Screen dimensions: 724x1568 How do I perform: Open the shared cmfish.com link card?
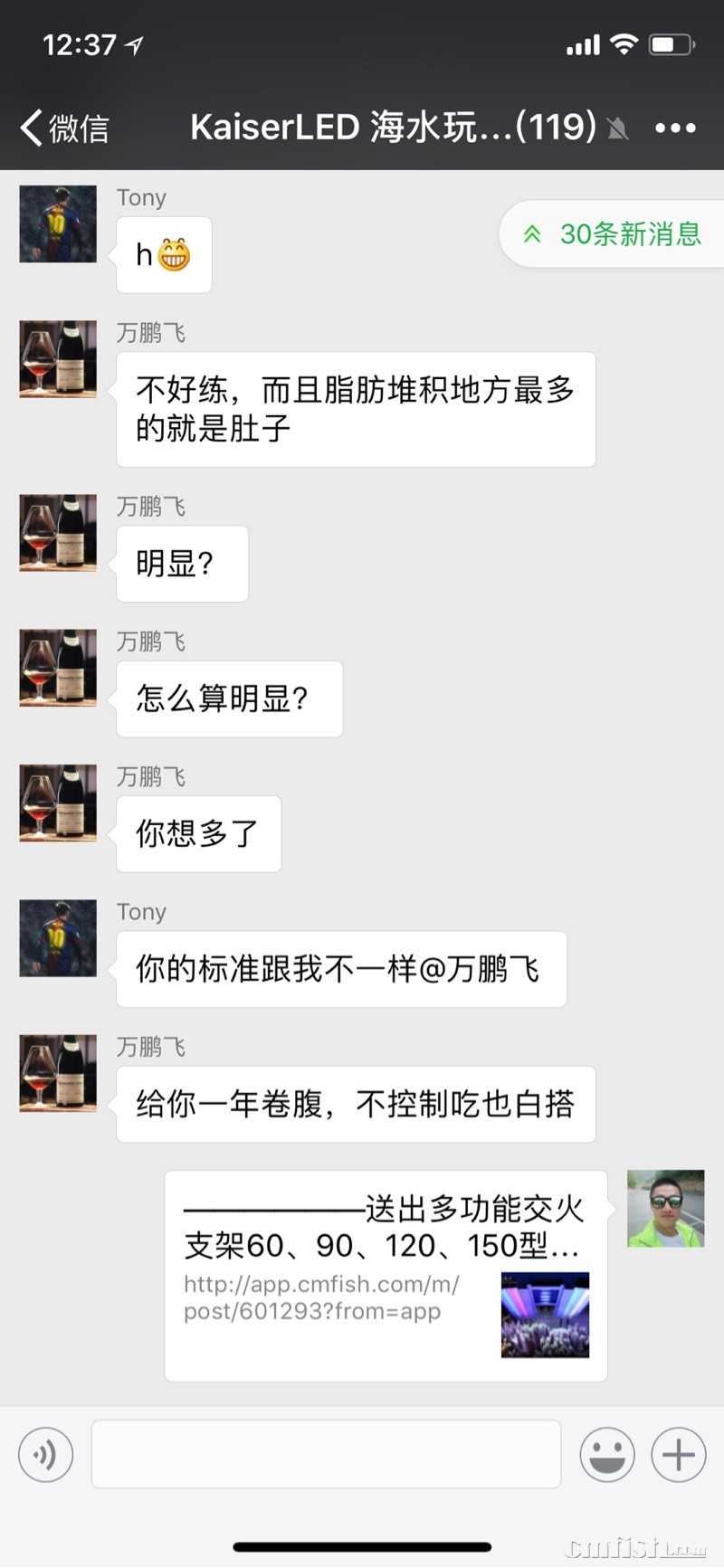(x=386, y=1276)
